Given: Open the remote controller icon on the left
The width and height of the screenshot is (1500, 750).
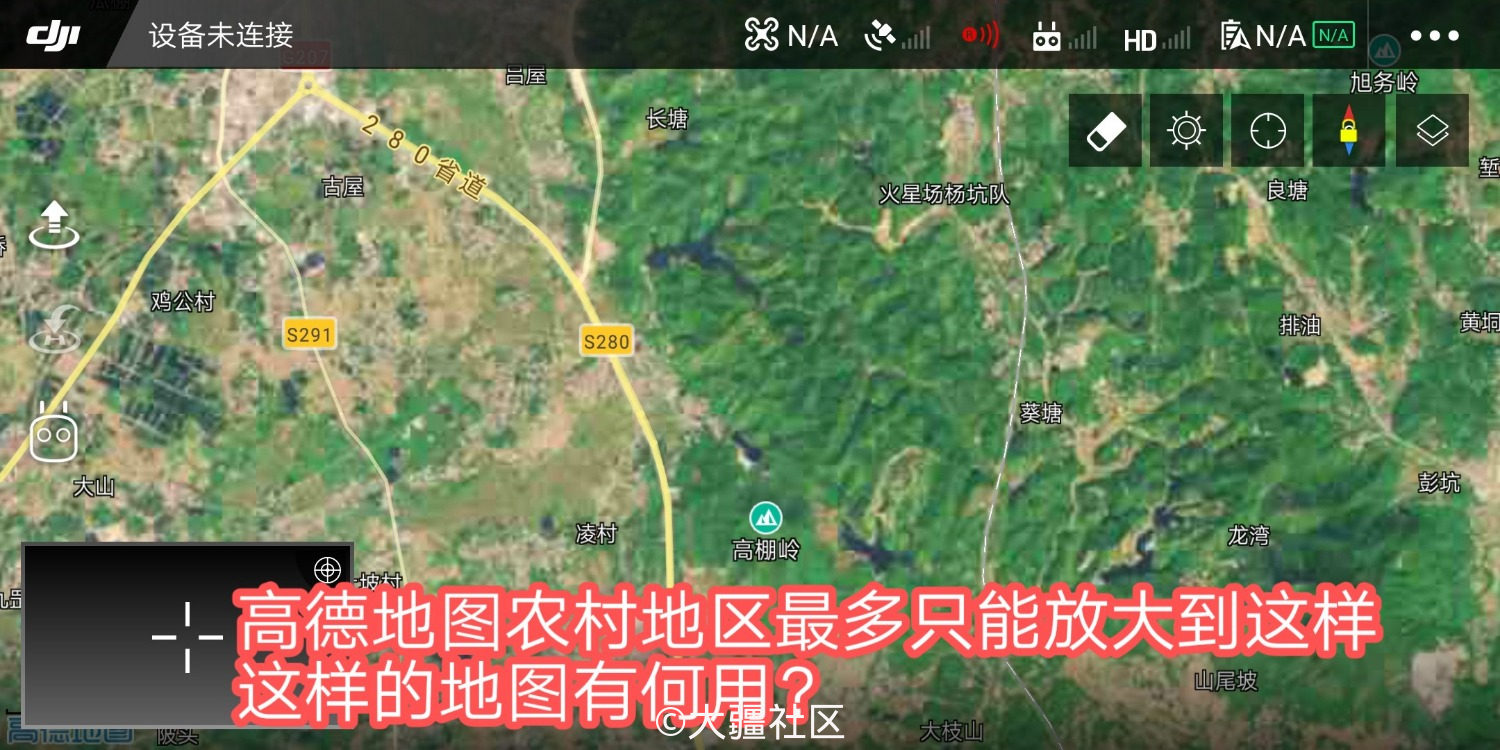Looking at the screenshot, I should point(54,432).
